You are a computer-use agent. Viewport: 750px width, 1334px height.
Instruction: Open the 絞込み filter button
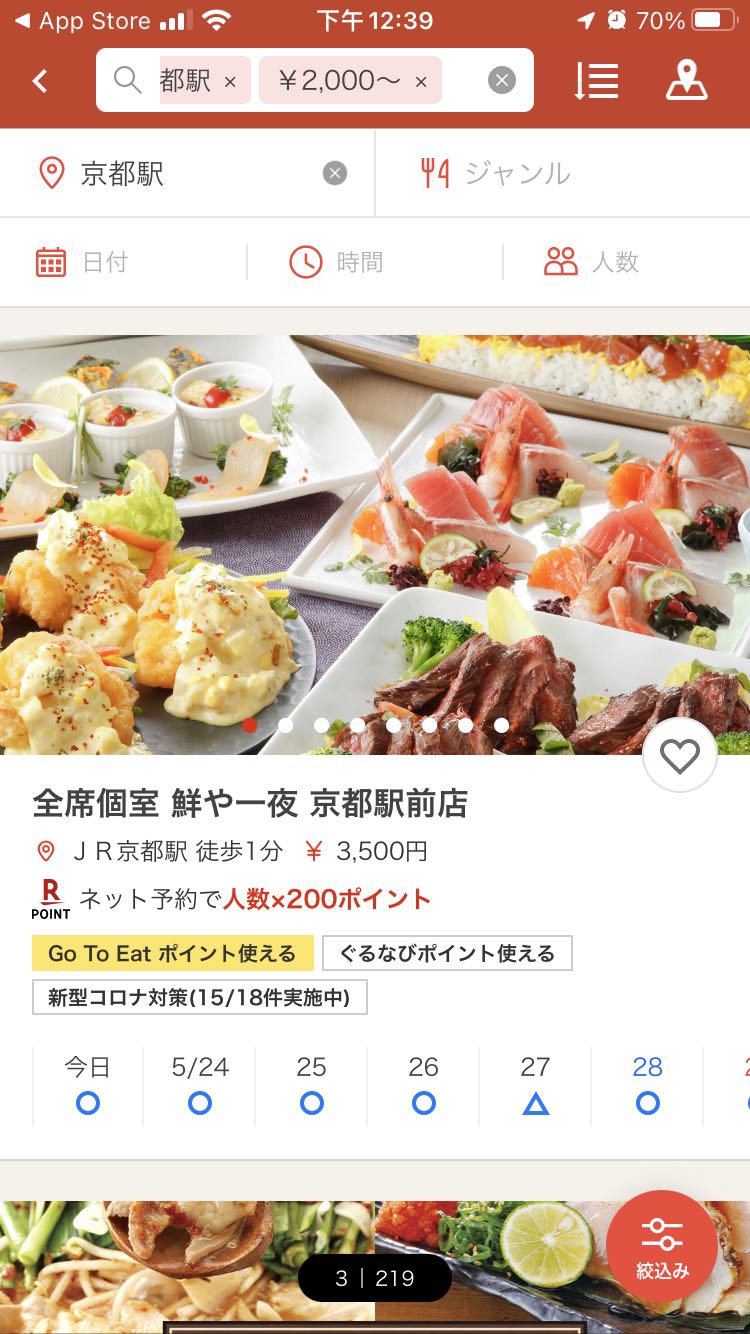pos(662,1246)
